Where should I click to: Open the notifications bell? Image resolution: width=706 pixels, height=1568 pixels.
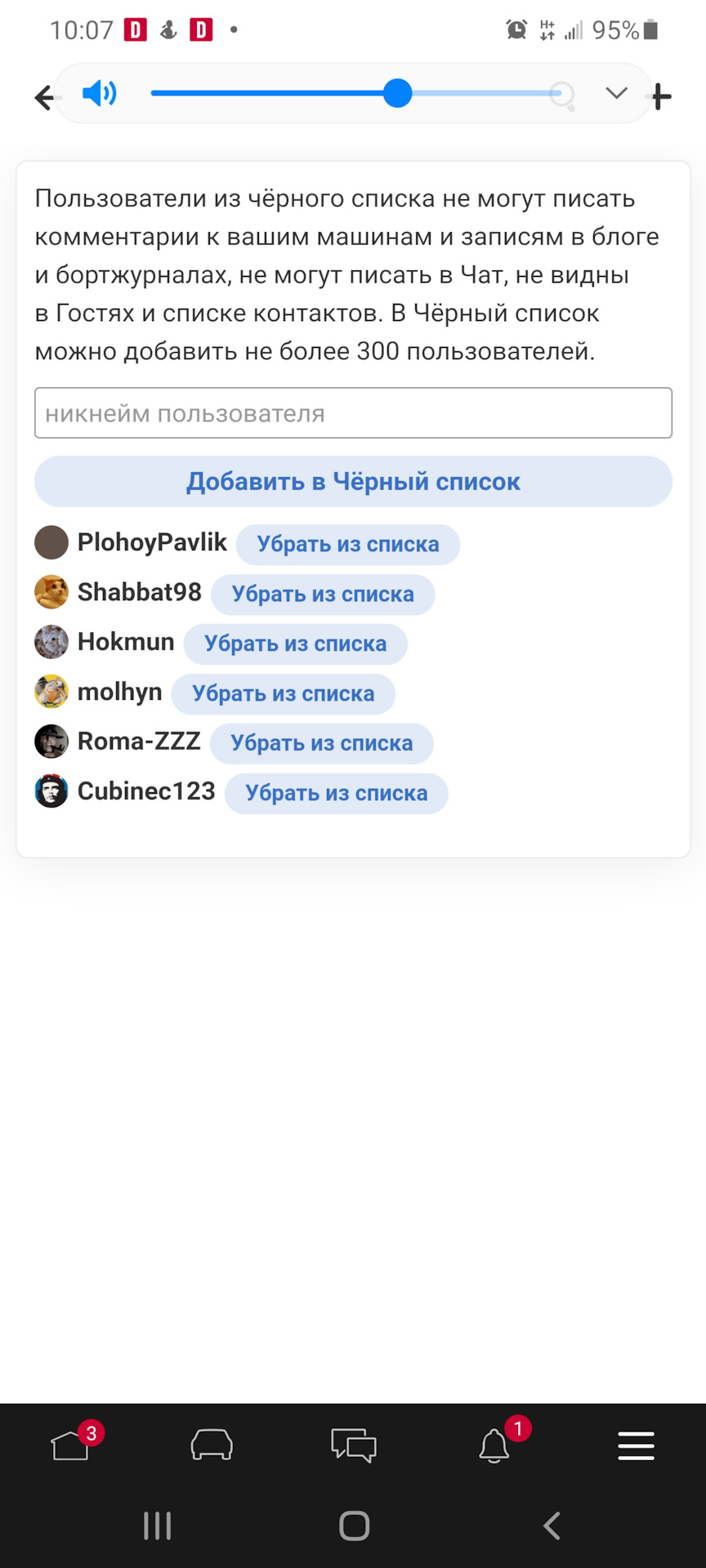pos(494,1446)
